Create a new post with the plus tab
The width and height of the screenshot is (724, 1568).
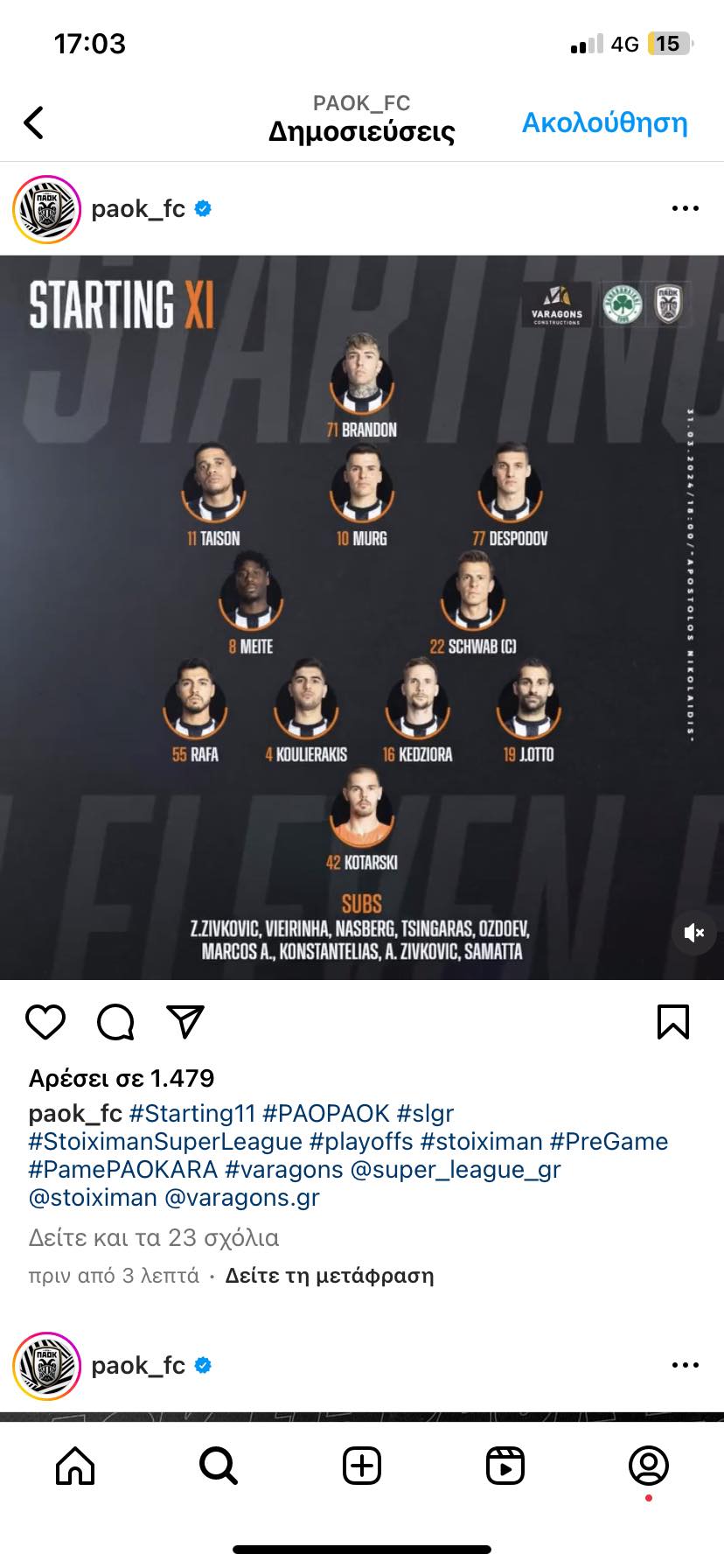(x=362, y=1466)
